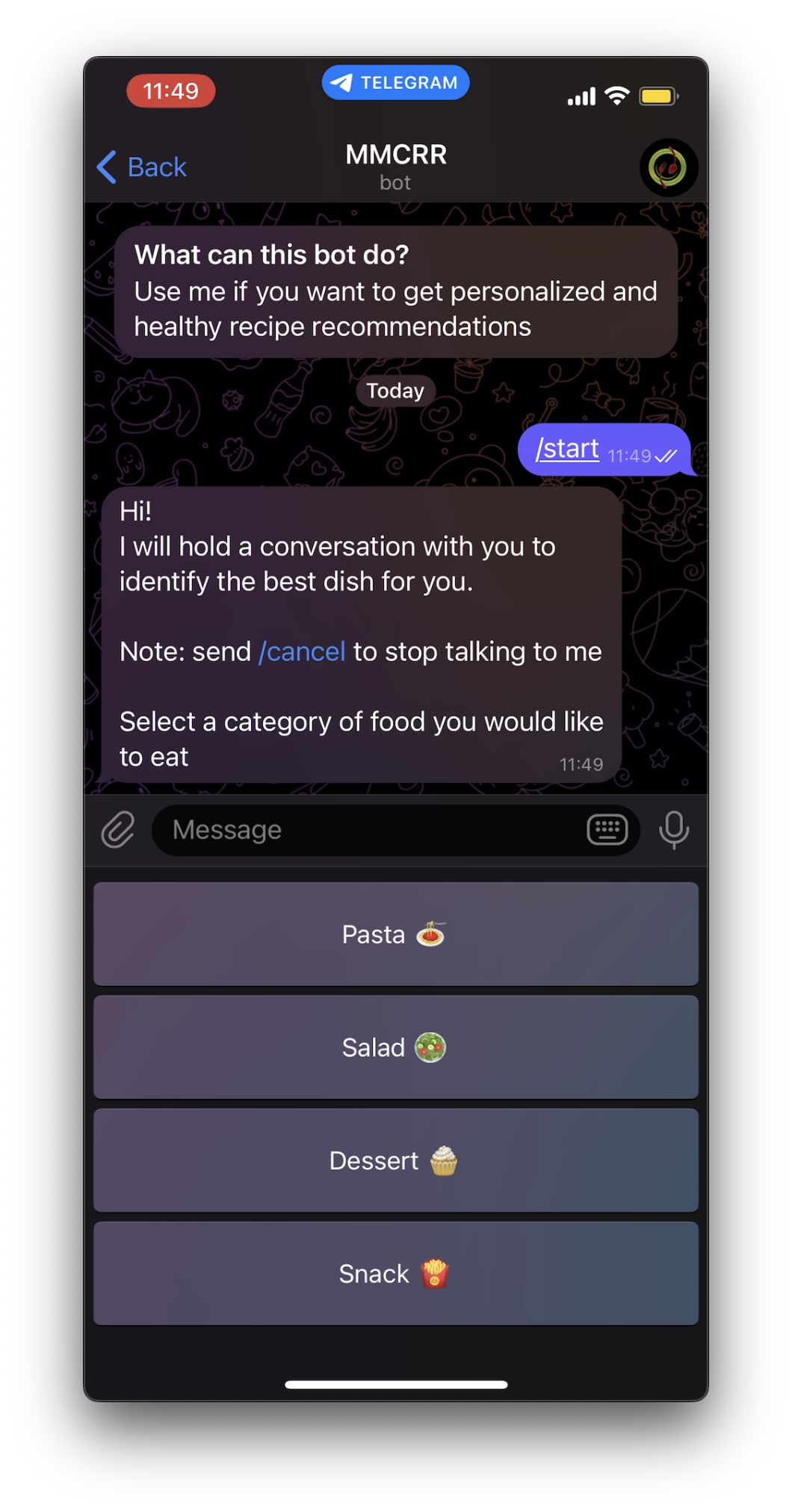The image size is (792, 1512).
Task: Choose the Pasta category
Action: pyautogui.click(x=396, y=934)
